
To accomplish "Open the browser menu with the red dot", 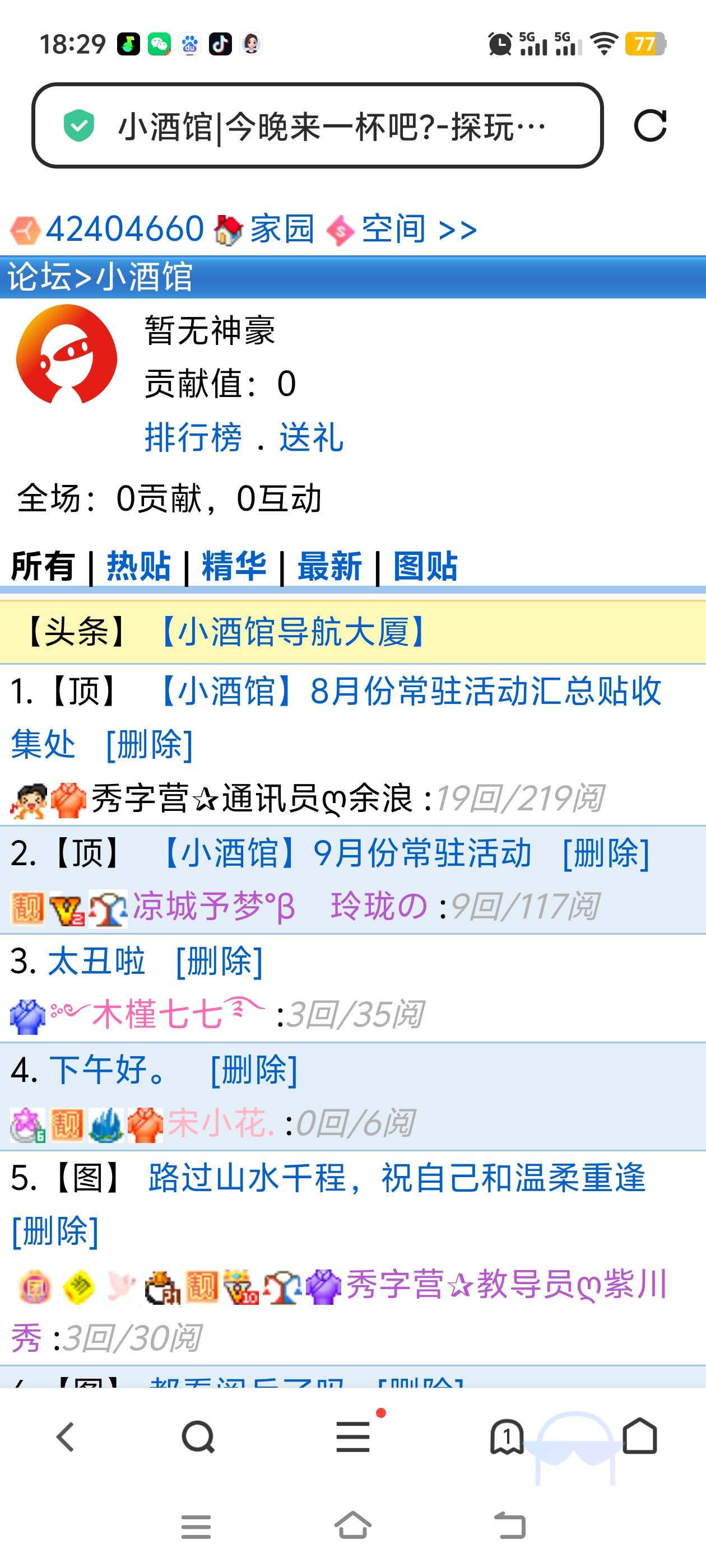I will 352,1437.
